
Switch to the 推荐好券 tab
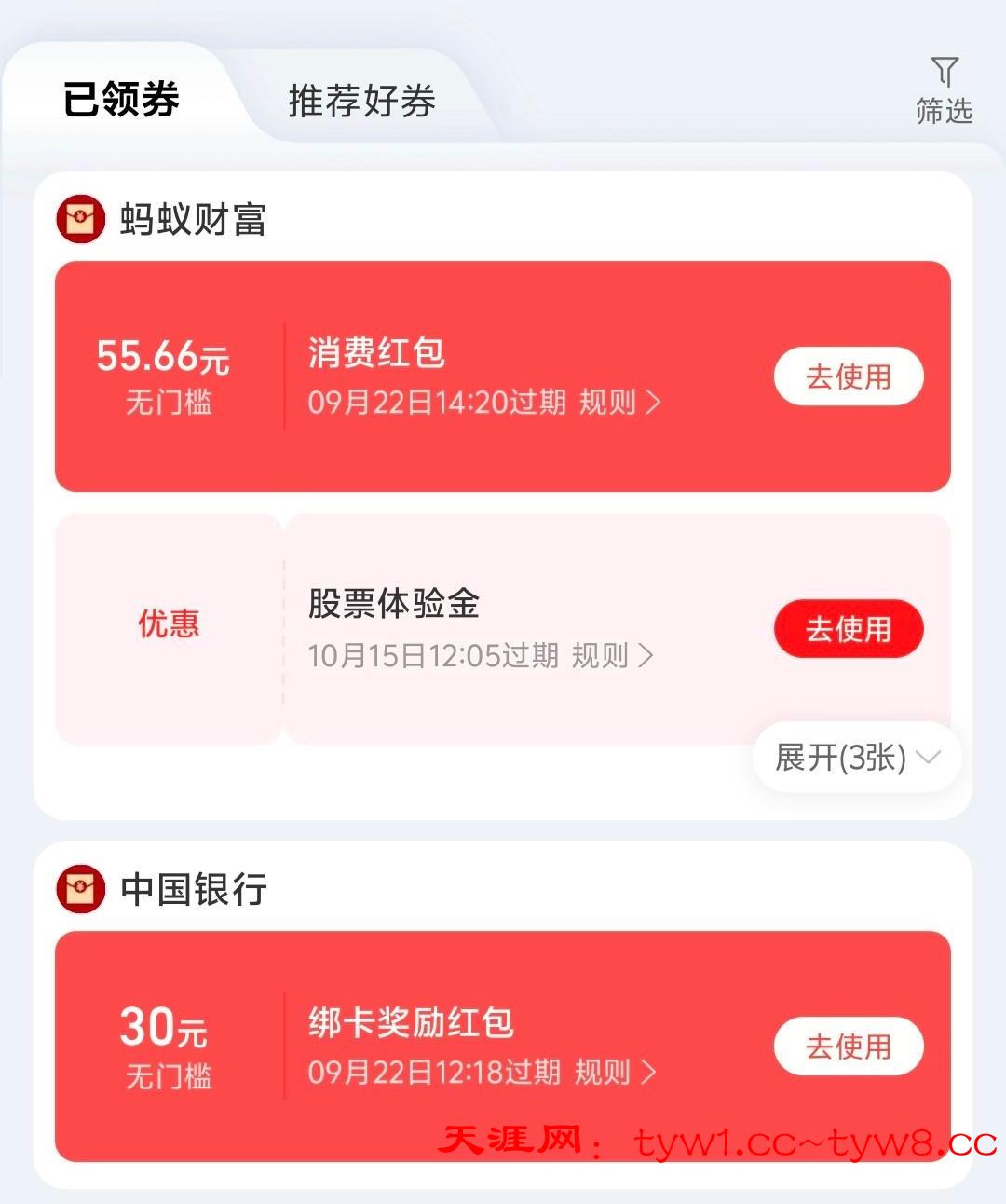361,101
